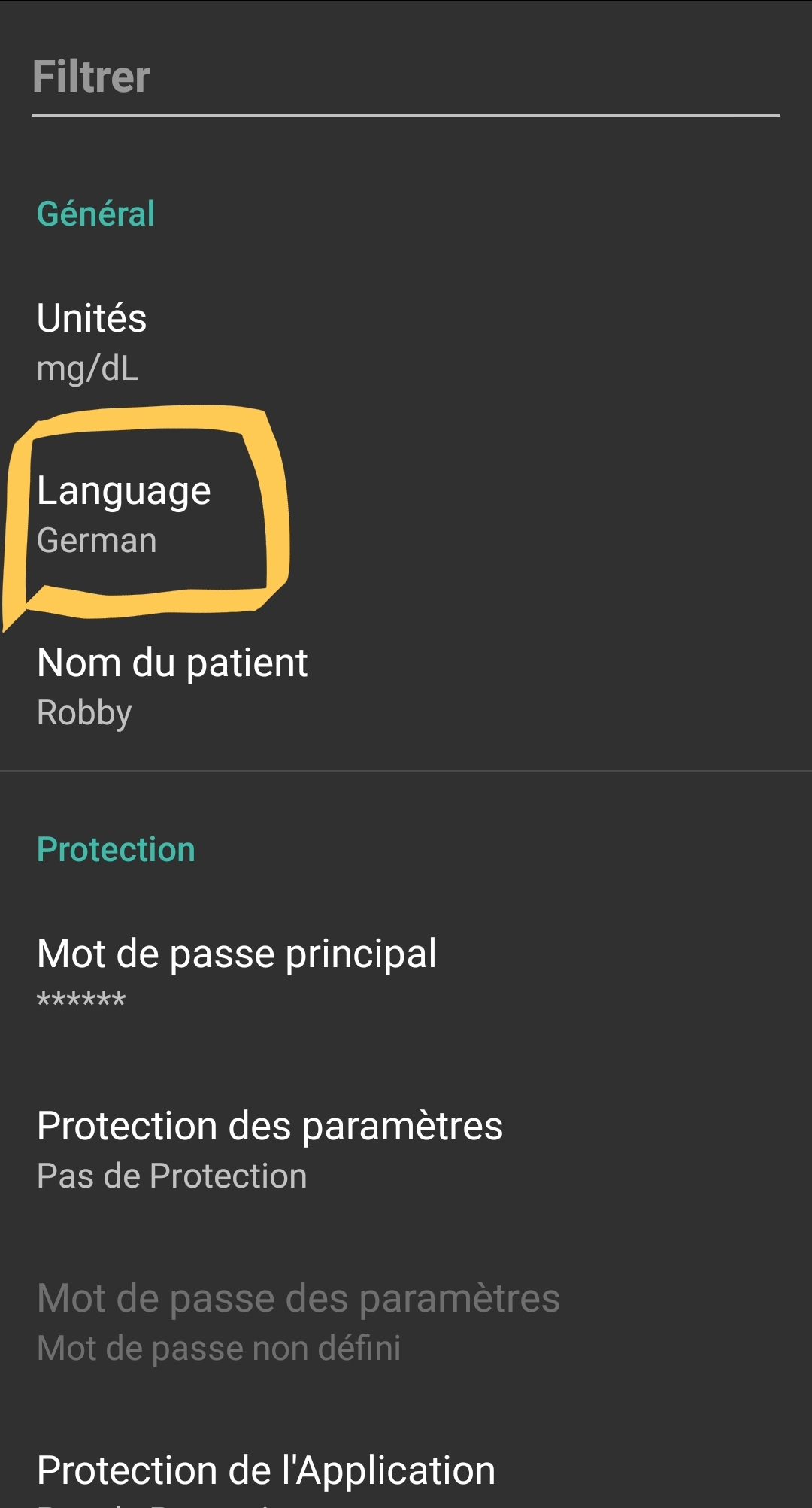Select the Pas de Protection value
Image resolution: width=812 pixels, height=1508 pixels.
tap(172, 1175)
